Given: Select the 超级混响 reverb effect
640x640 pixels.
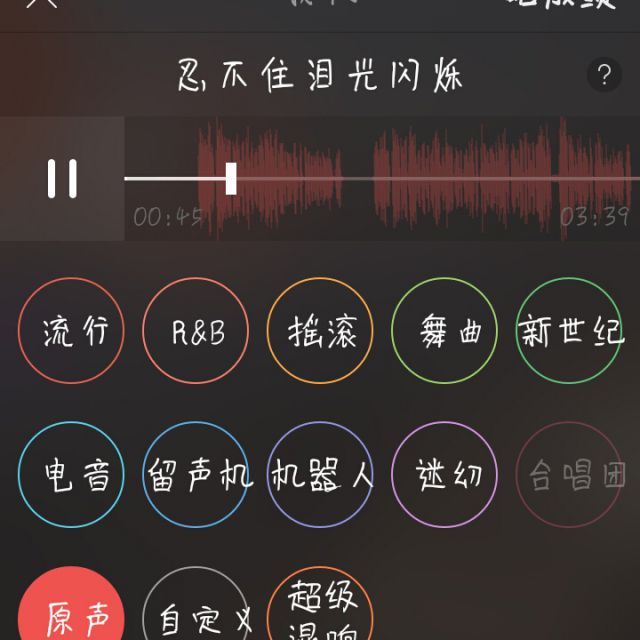Looking at the screenshot, I should tap(319, 608).
